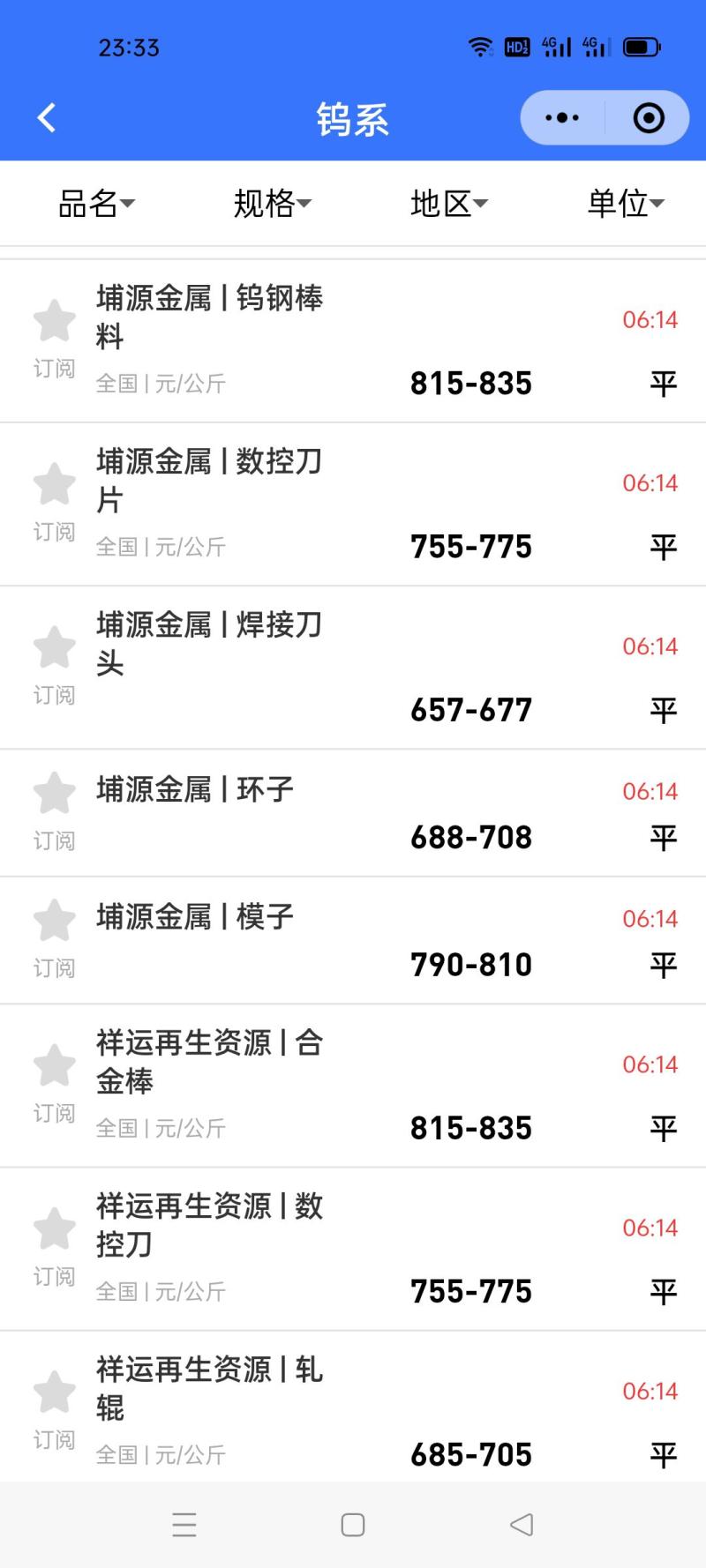Close the mini program with the circle button
Screen dimensions: 706x1568
pyautogui.click(x=649, y=118)
